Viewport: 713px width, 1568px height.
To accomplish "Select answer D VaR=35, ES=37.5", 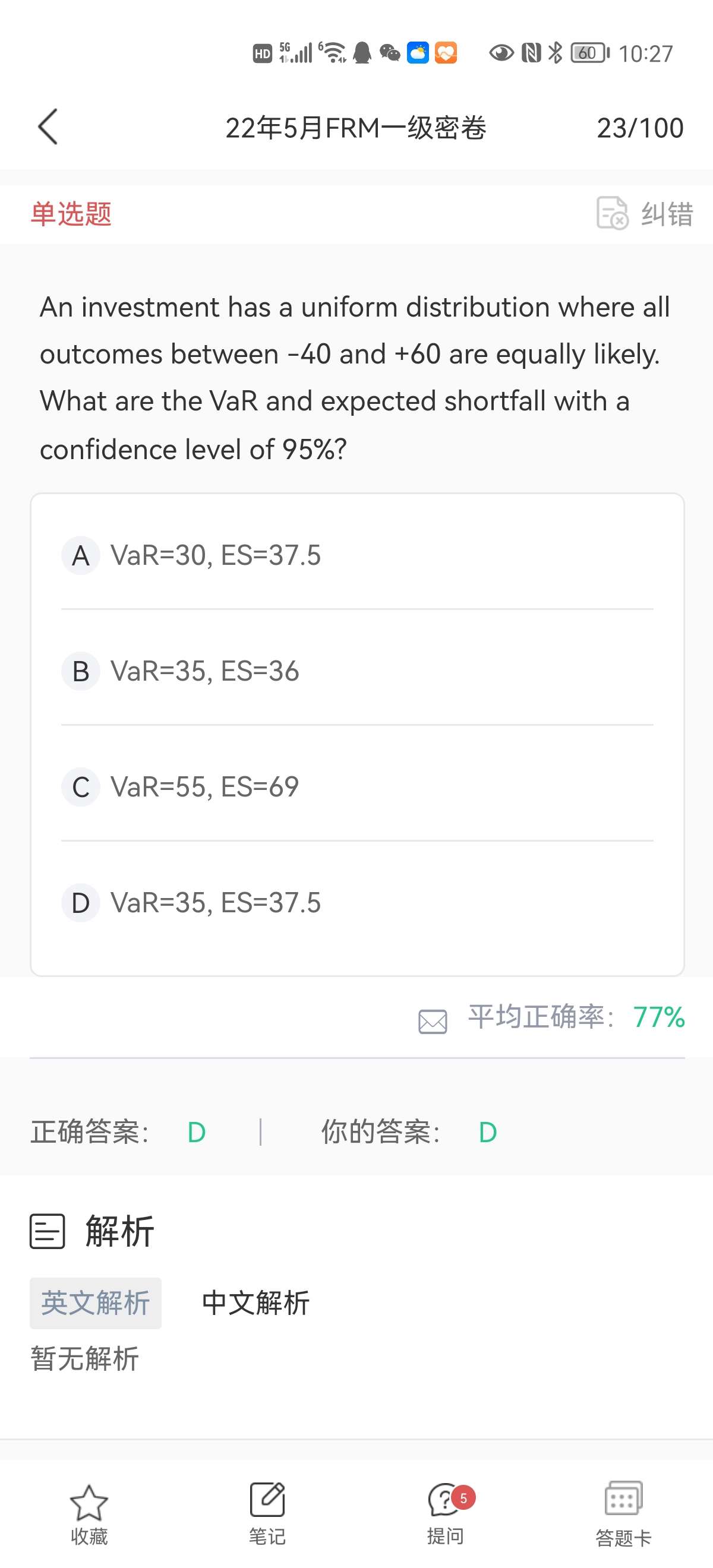I will (x=216, y=903).
